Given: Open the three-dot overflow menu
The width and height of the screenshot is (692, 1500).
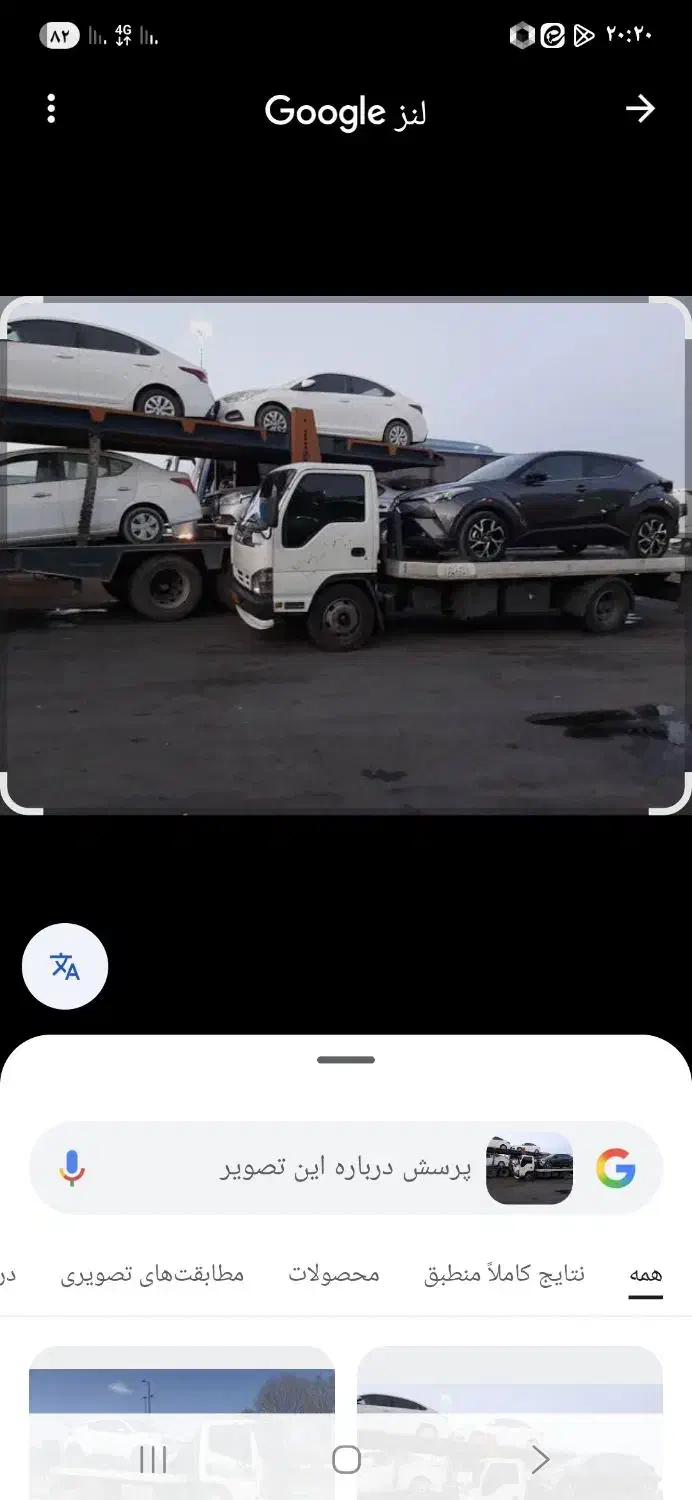Looking at the screenshot, I should click(x=51, y=109).
